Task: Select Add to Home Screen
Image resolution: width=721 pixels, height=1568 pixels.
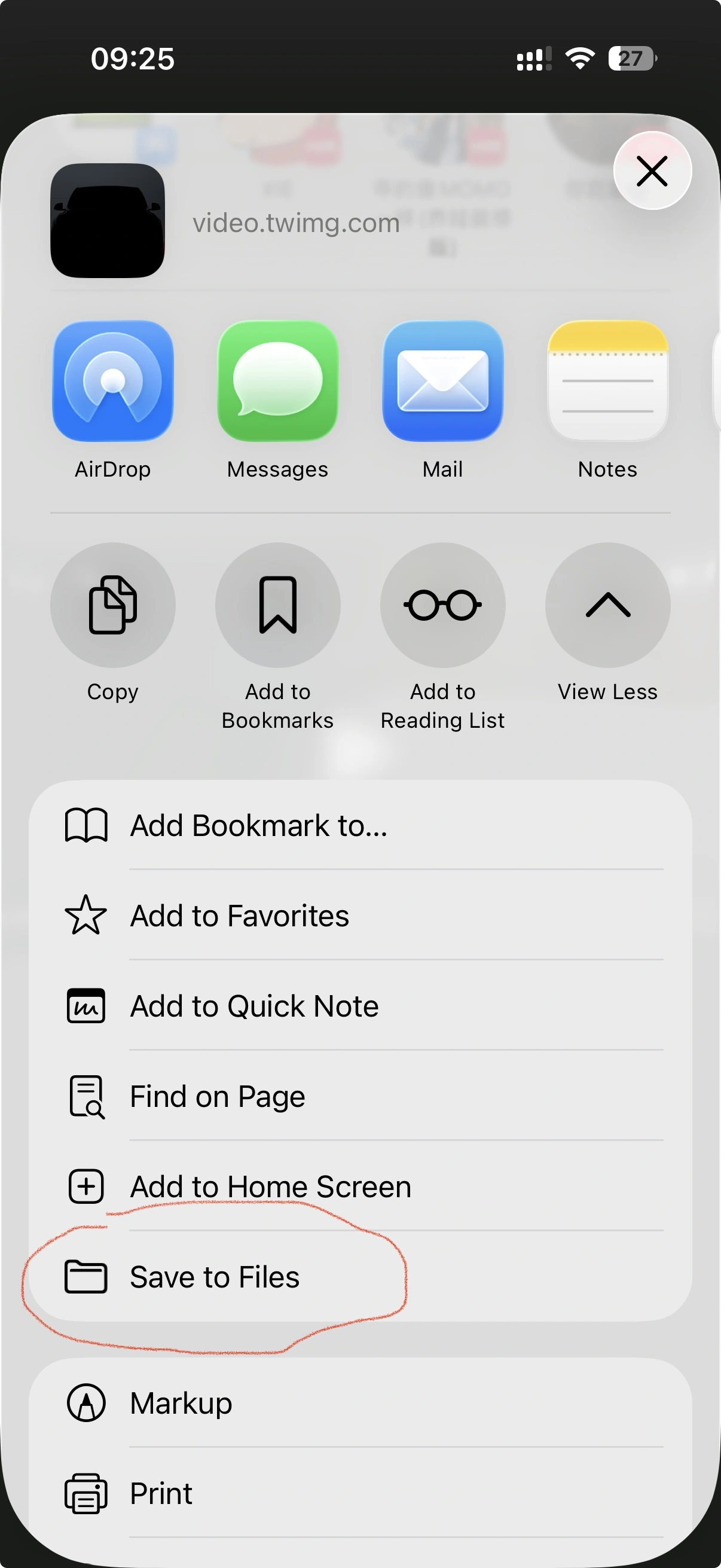Action: 360,1186
